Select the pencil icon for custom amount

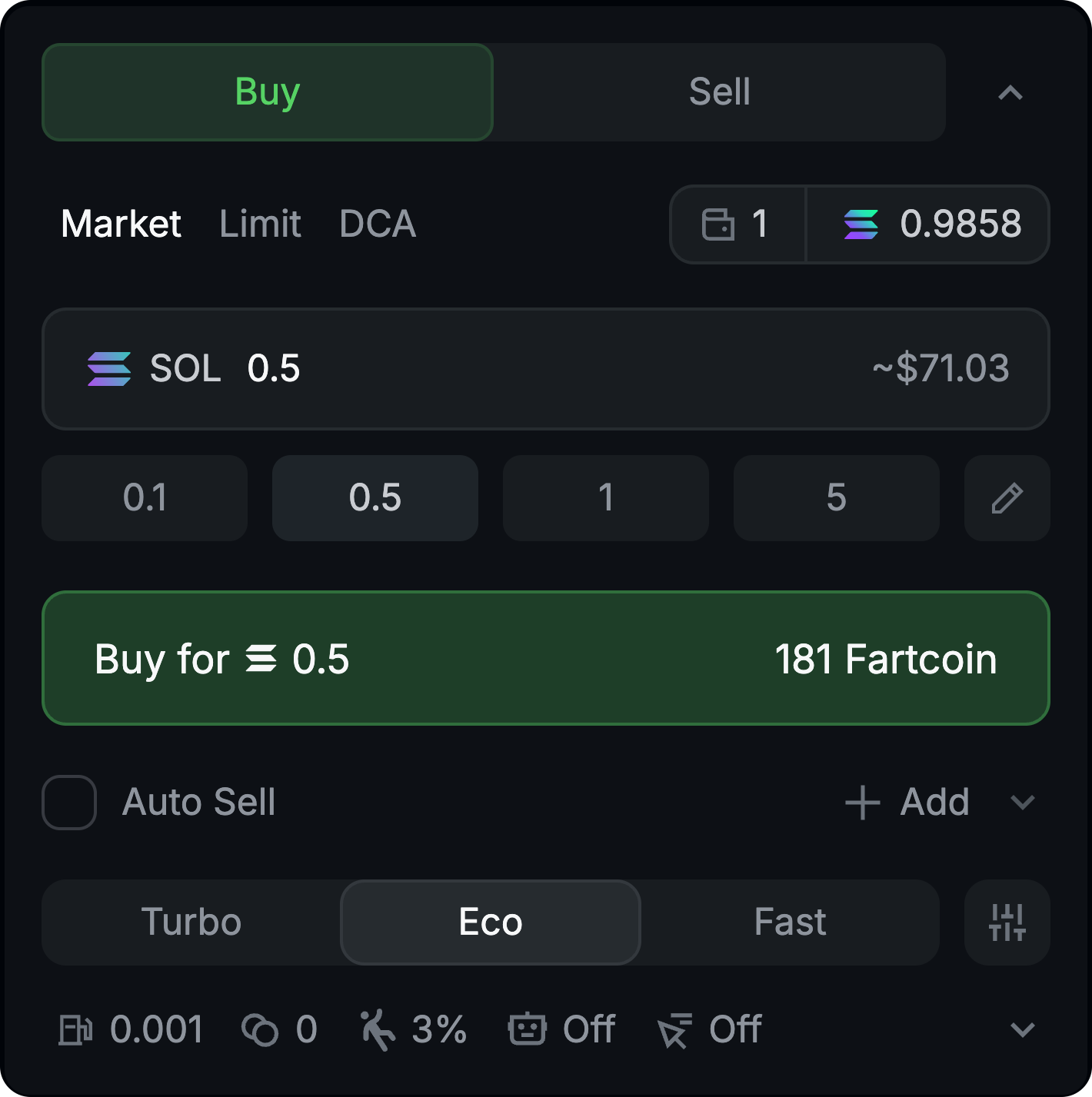(x=1007, y=498)
